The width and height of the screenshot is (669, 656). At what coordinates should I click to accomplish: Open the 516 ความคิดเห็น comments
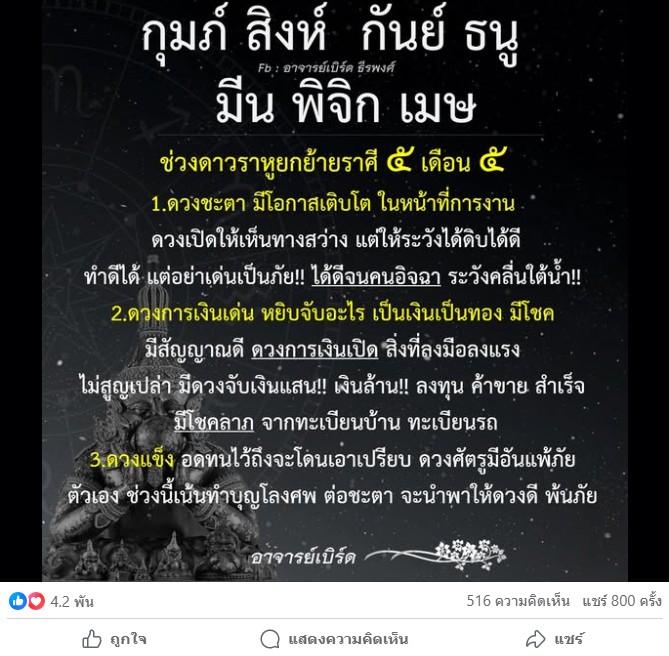coord(520,602)
